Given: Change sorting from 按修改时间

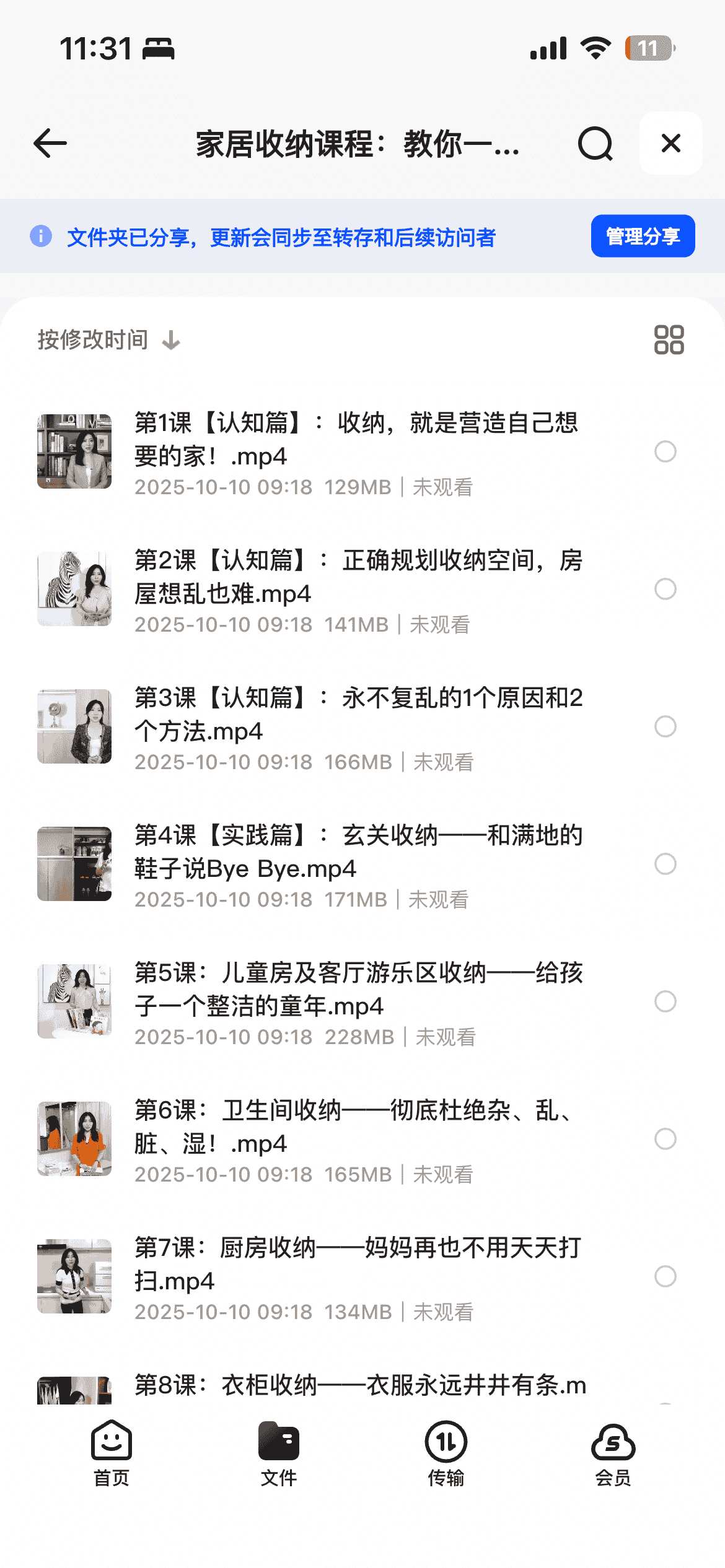Looking at the screenshot, I should (x=108, y=340).
